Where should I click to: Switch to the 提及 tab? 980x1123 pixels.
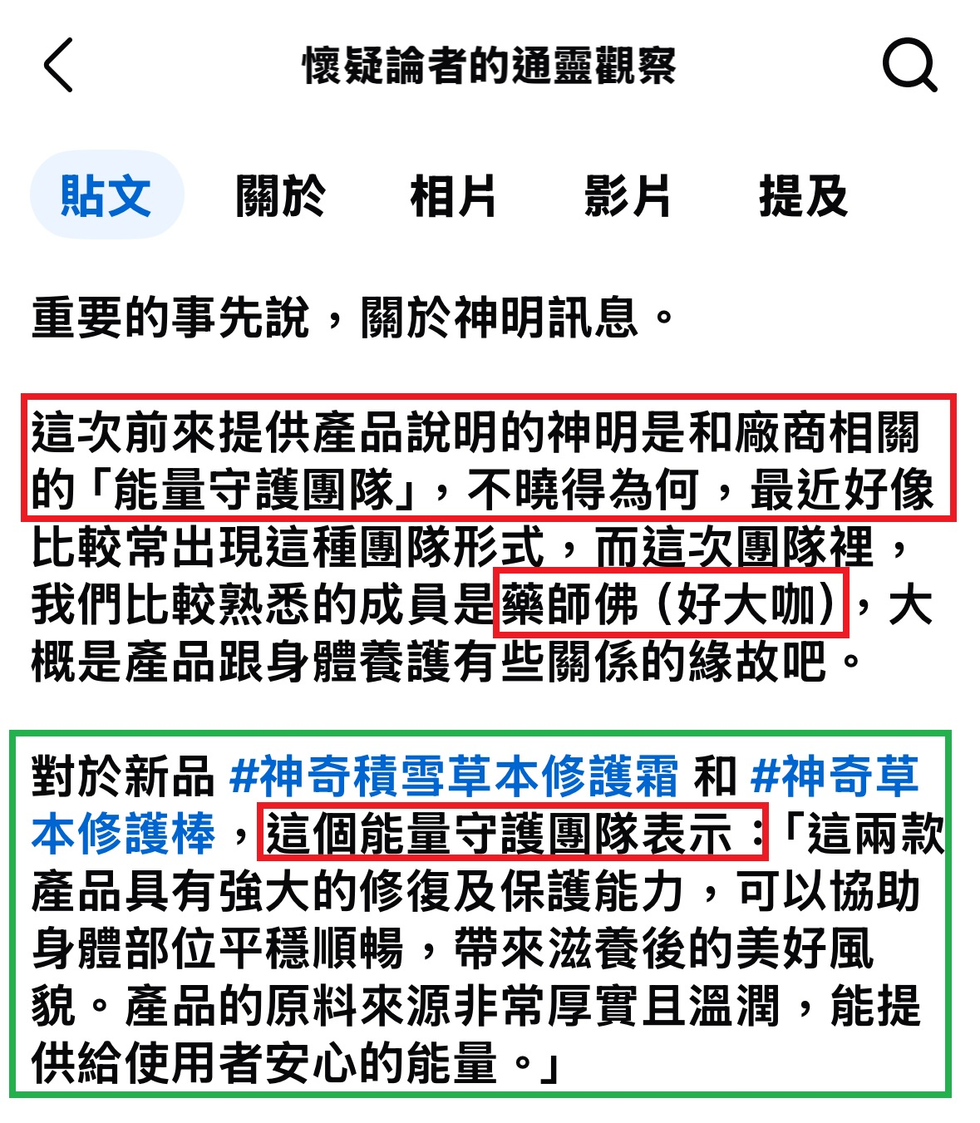(802, 196)
